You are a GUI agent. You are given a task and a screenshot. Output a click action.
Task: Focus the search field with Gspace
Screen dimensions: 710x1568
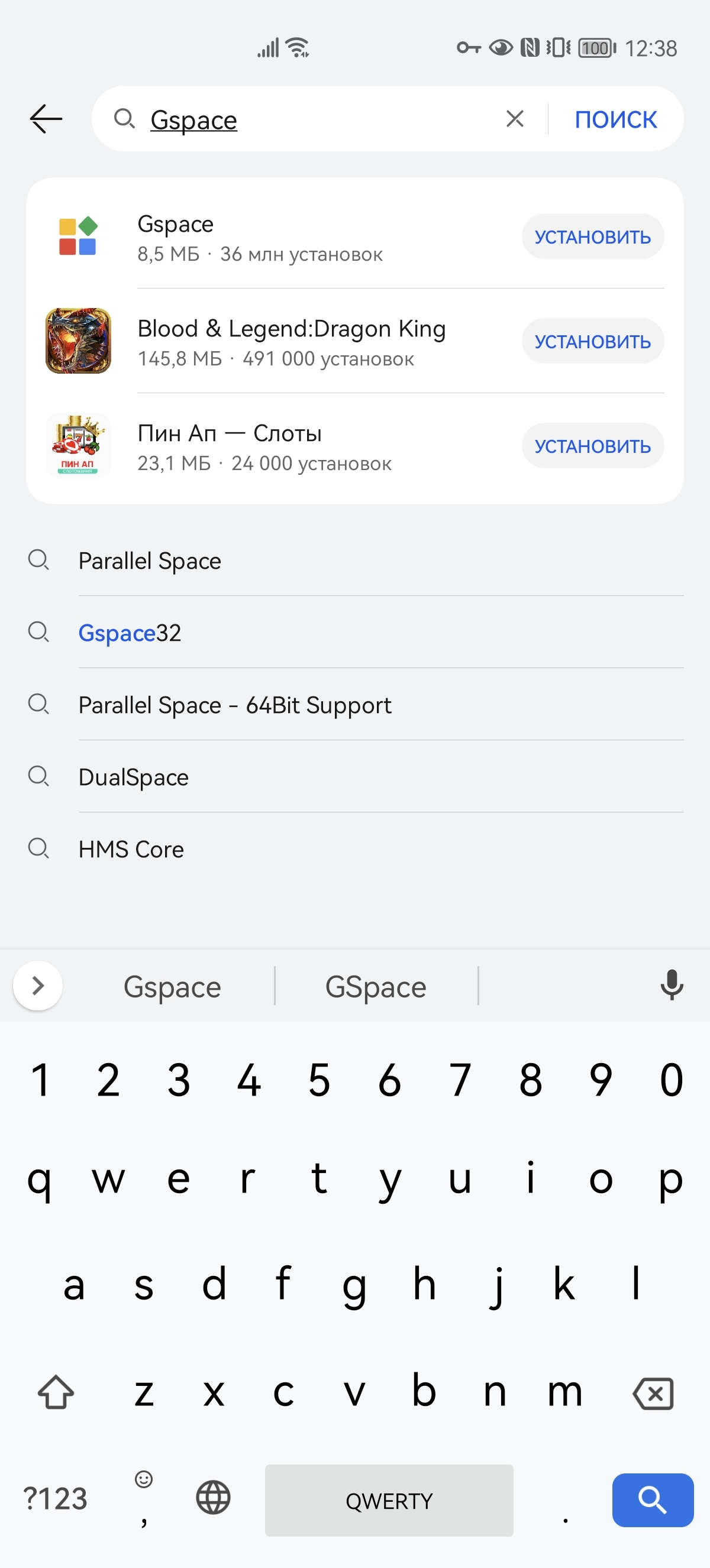(x=317, y=119)
